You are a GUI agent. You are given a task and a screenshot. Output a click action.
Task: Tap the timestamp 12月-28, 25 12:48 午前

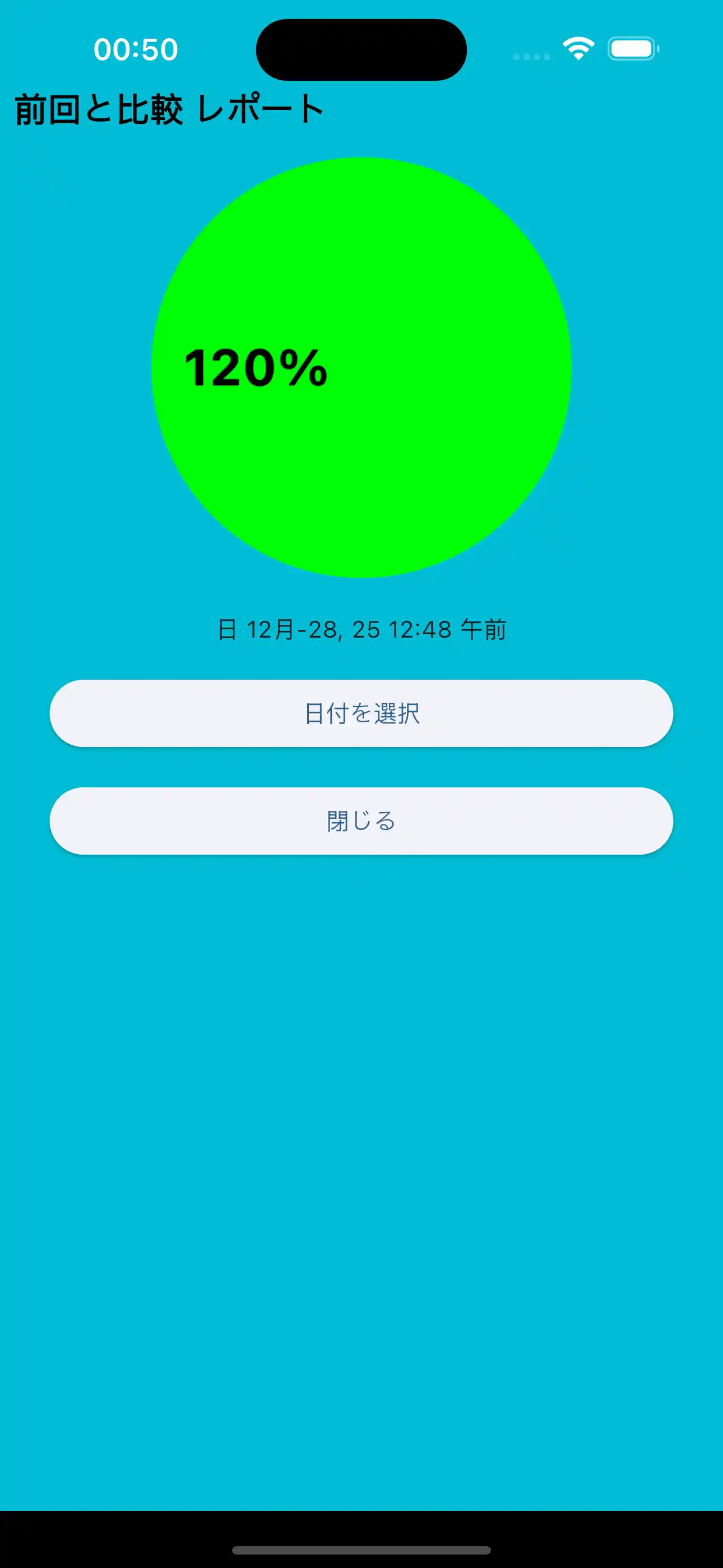coord(361,630)
